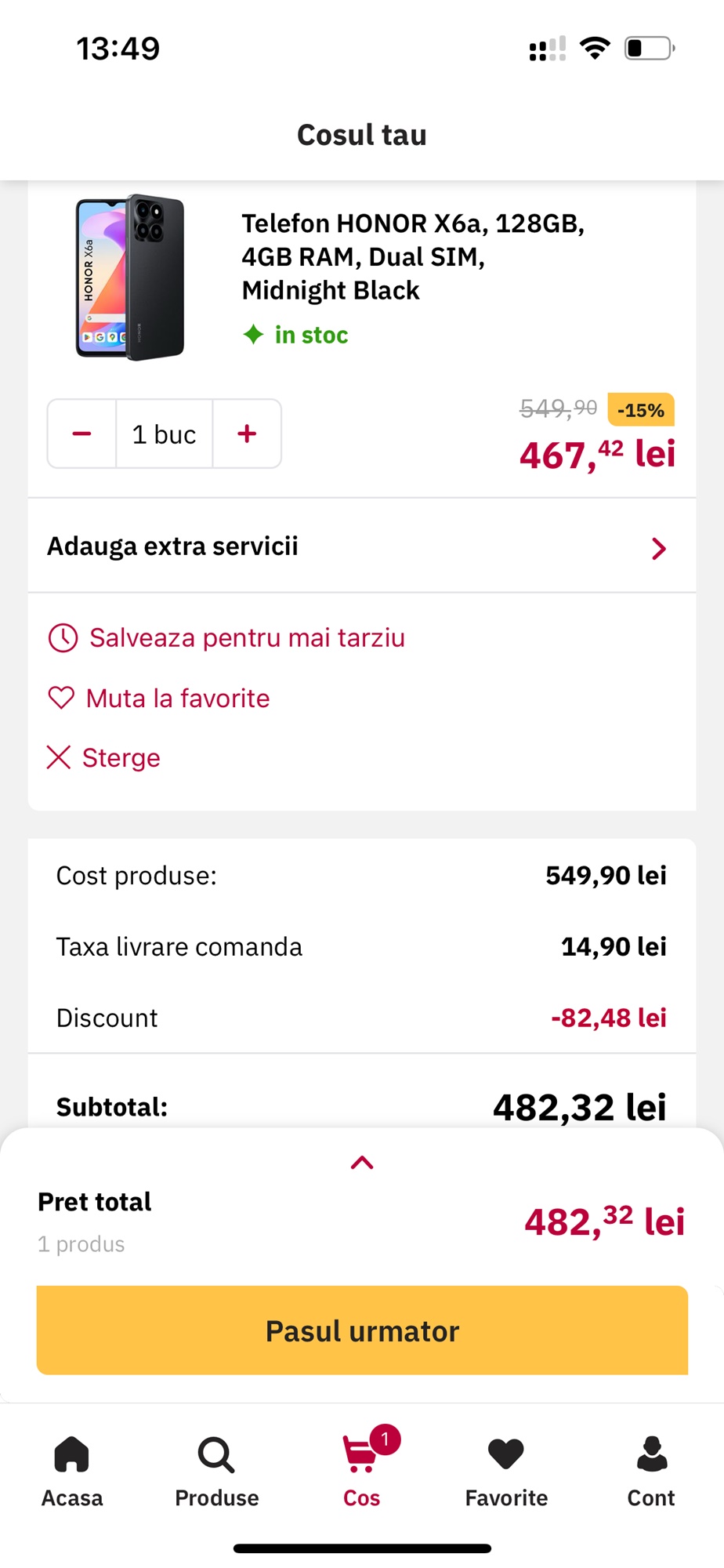This screenshot has width=724, height=1568.
Task: Expand the price summary with the up chevron
Action: [x=362, y=1163]
